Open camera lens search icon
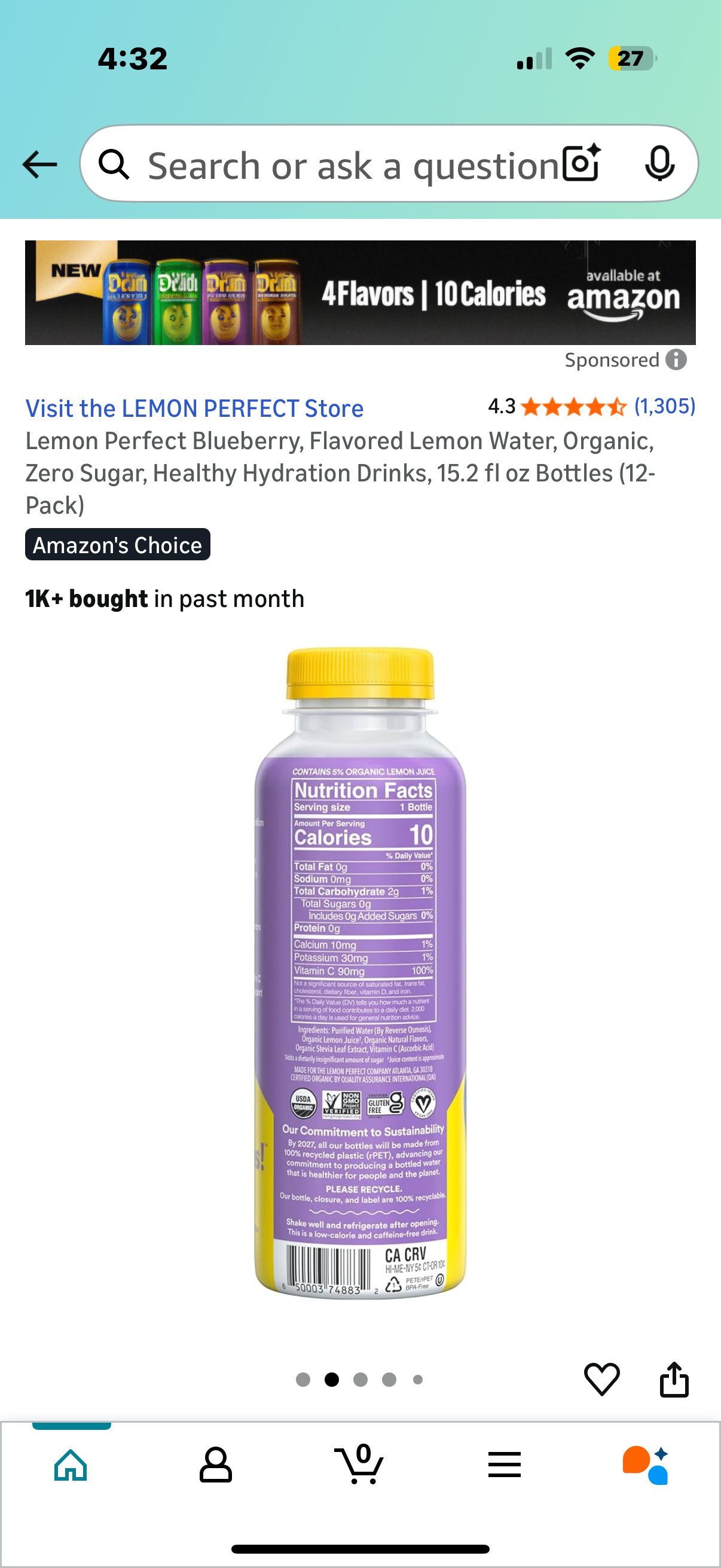The width and height of the screenshot is (721, 1568). point(581,163)
